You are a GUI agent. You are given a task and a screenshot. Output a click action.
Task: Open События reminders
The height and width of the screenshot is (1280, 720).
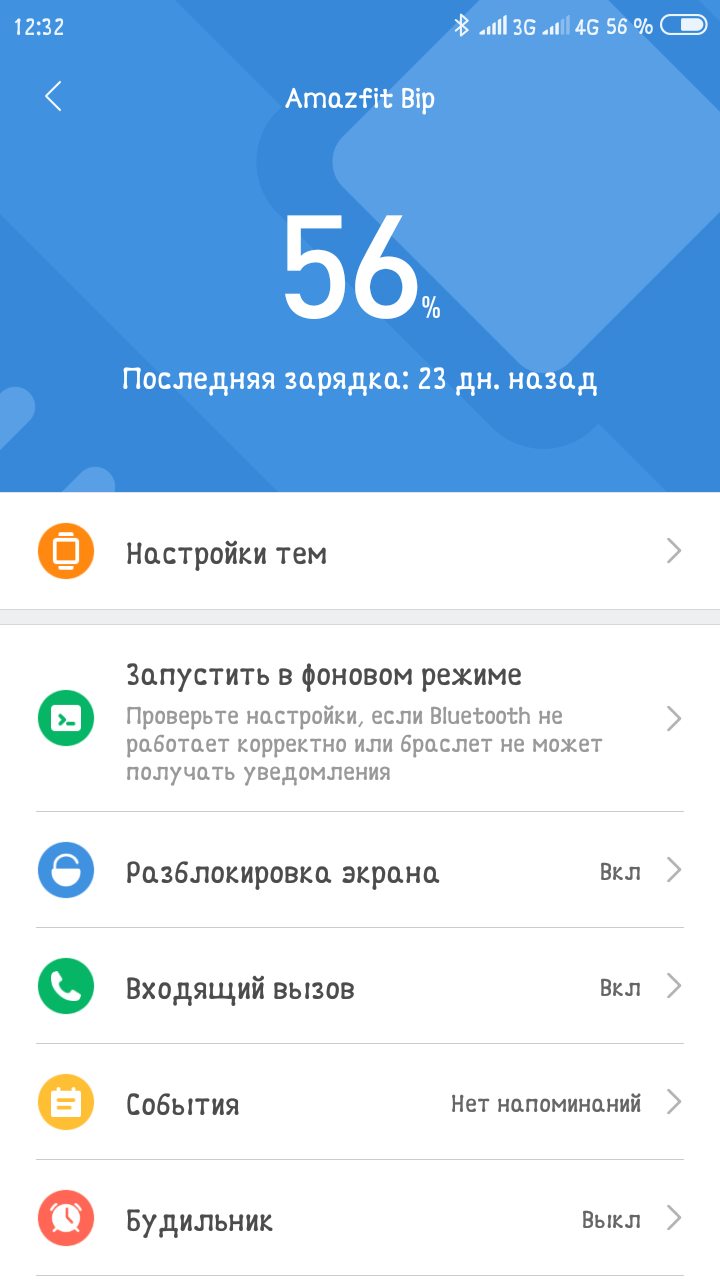point(360,1104)
